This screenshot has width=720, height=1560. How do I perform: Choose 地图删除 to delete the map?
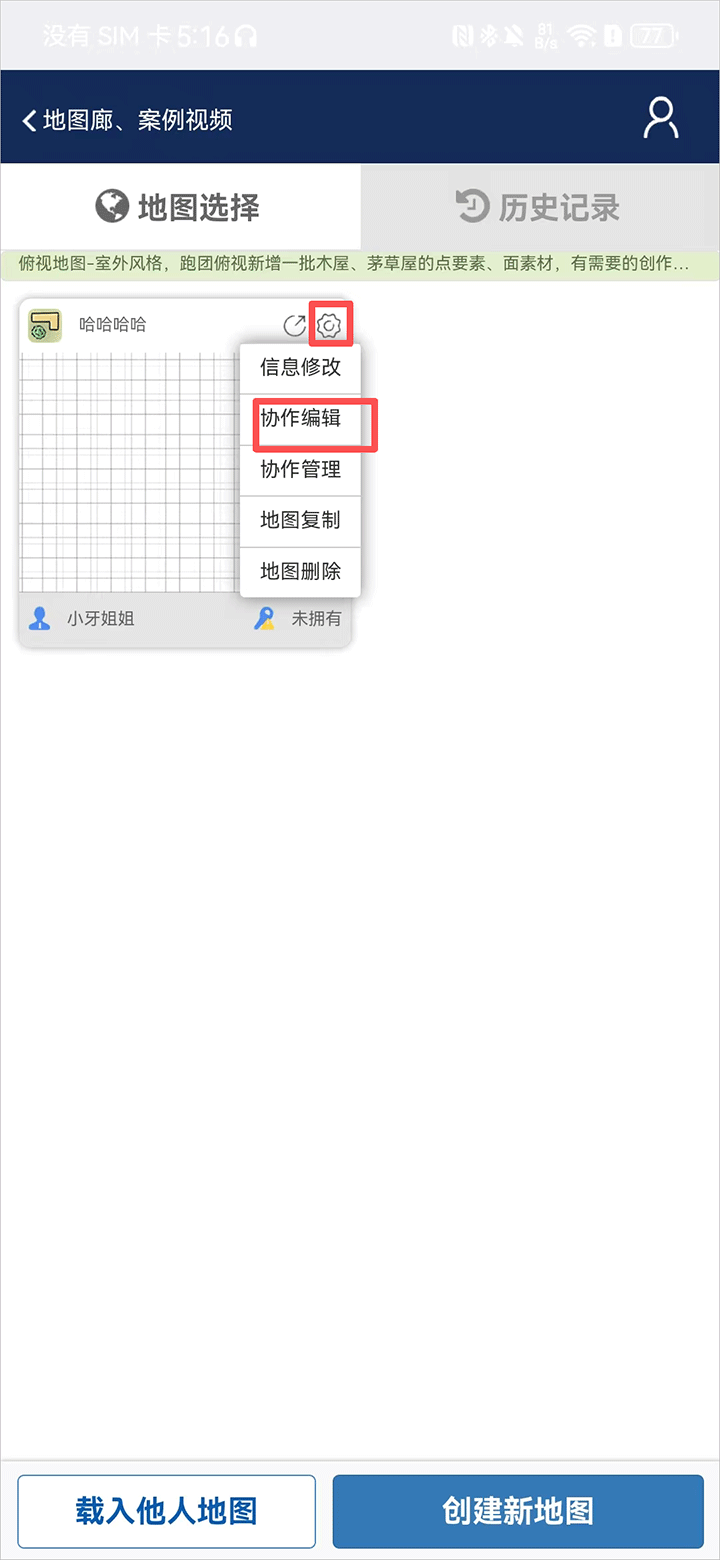(x=300, y=572)
